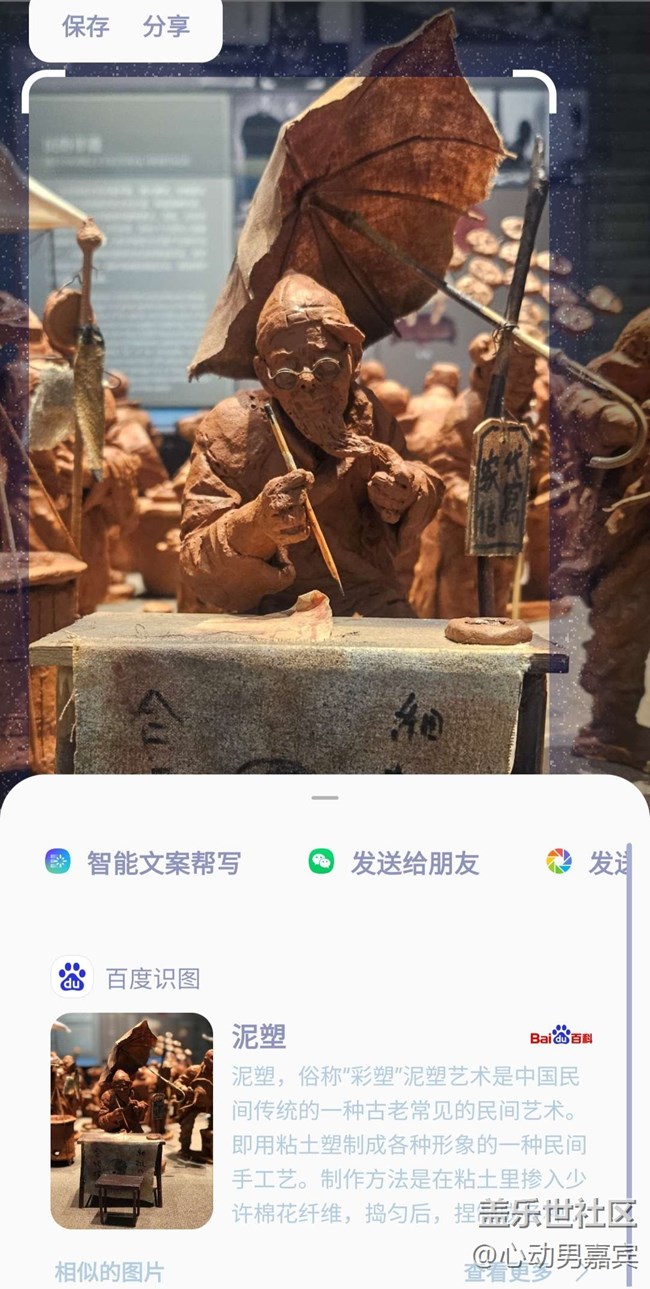Select 发送给朋友 via WeChat
Screen dimensions: 650x1289
pos(395,862)
